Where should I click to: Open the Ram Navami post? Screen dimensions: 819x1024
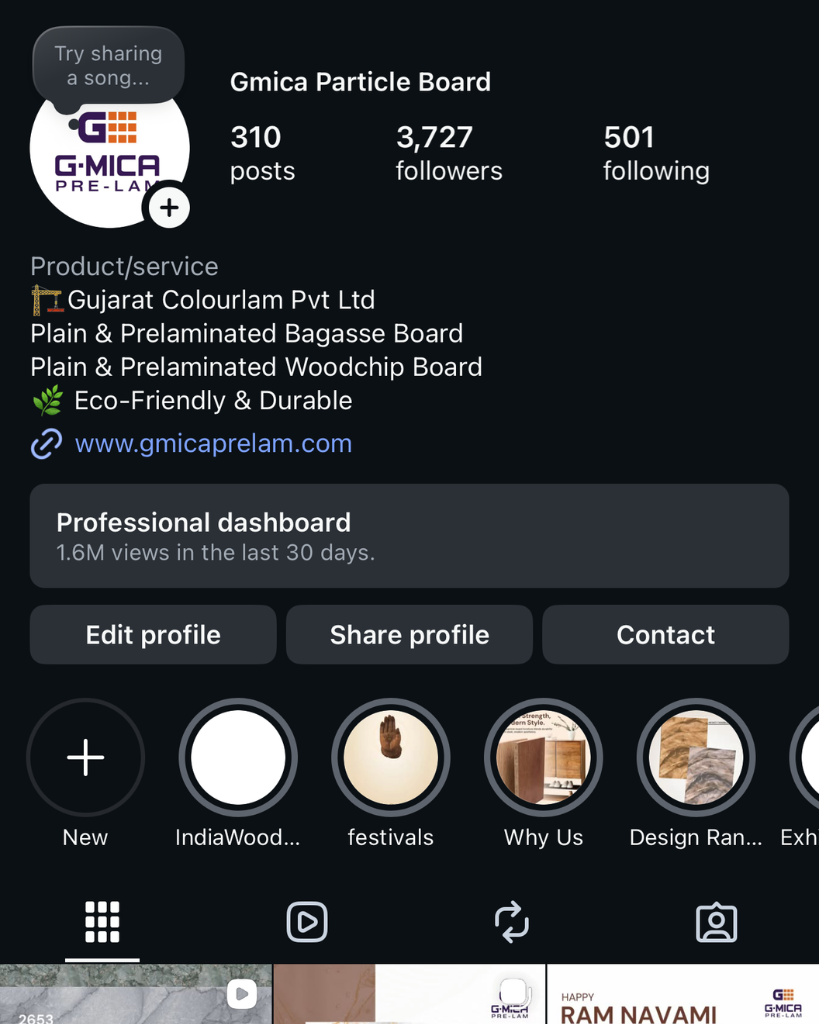[x=683, y=996]
